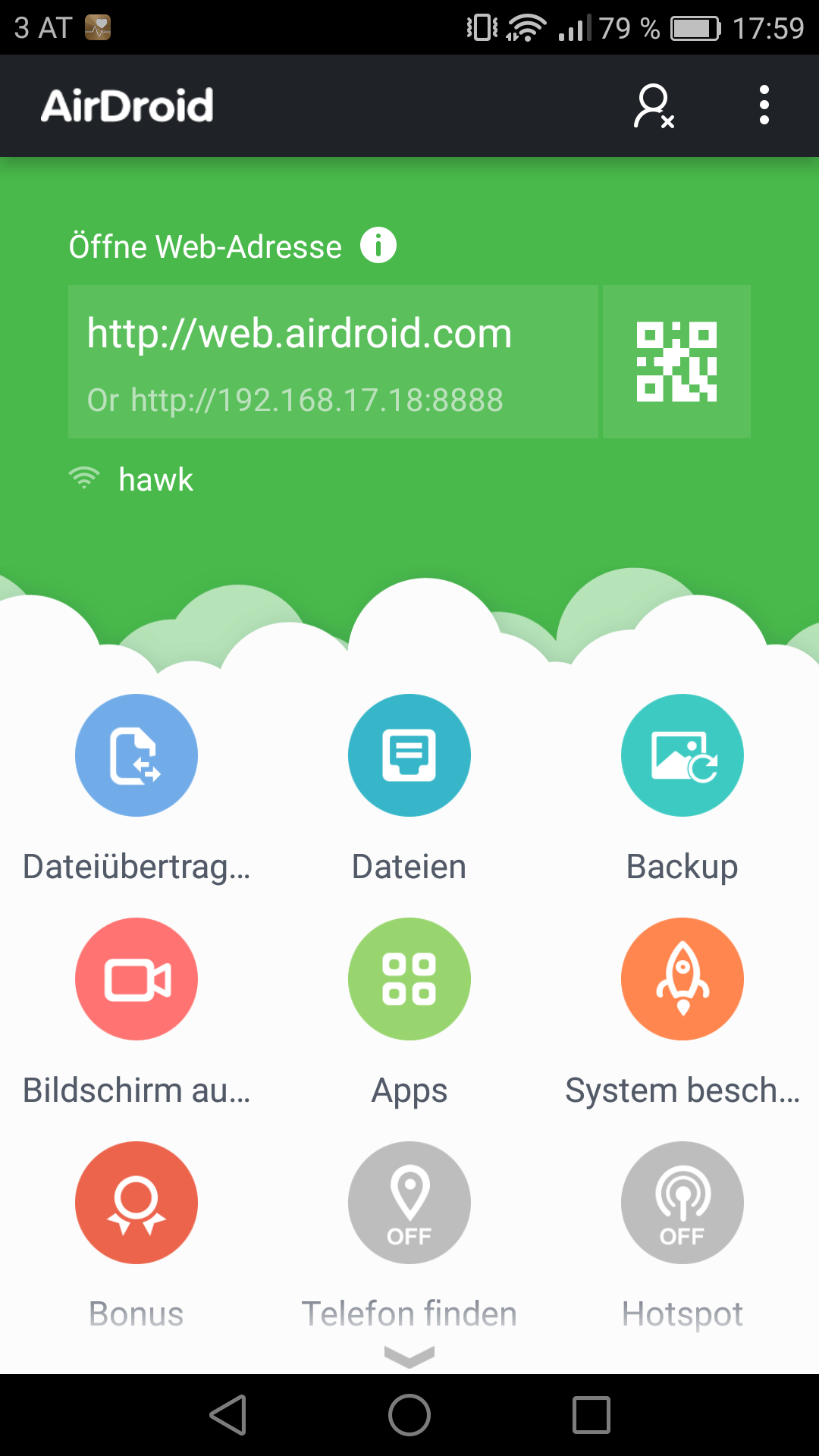Open the Dateien file manager

[409, 755]
